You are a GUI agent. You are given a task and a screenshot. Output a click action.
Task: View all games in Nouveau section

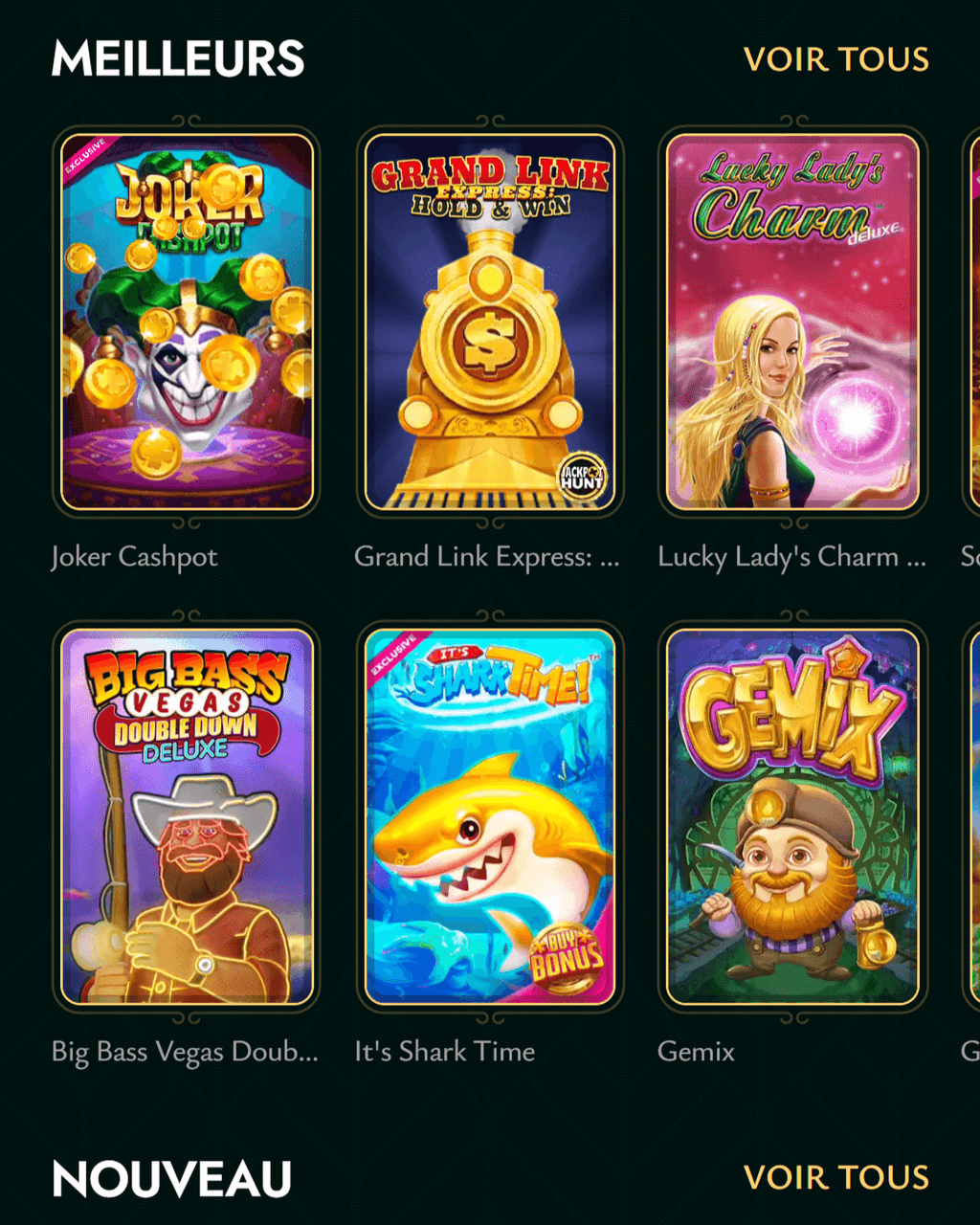(835, 1177)
